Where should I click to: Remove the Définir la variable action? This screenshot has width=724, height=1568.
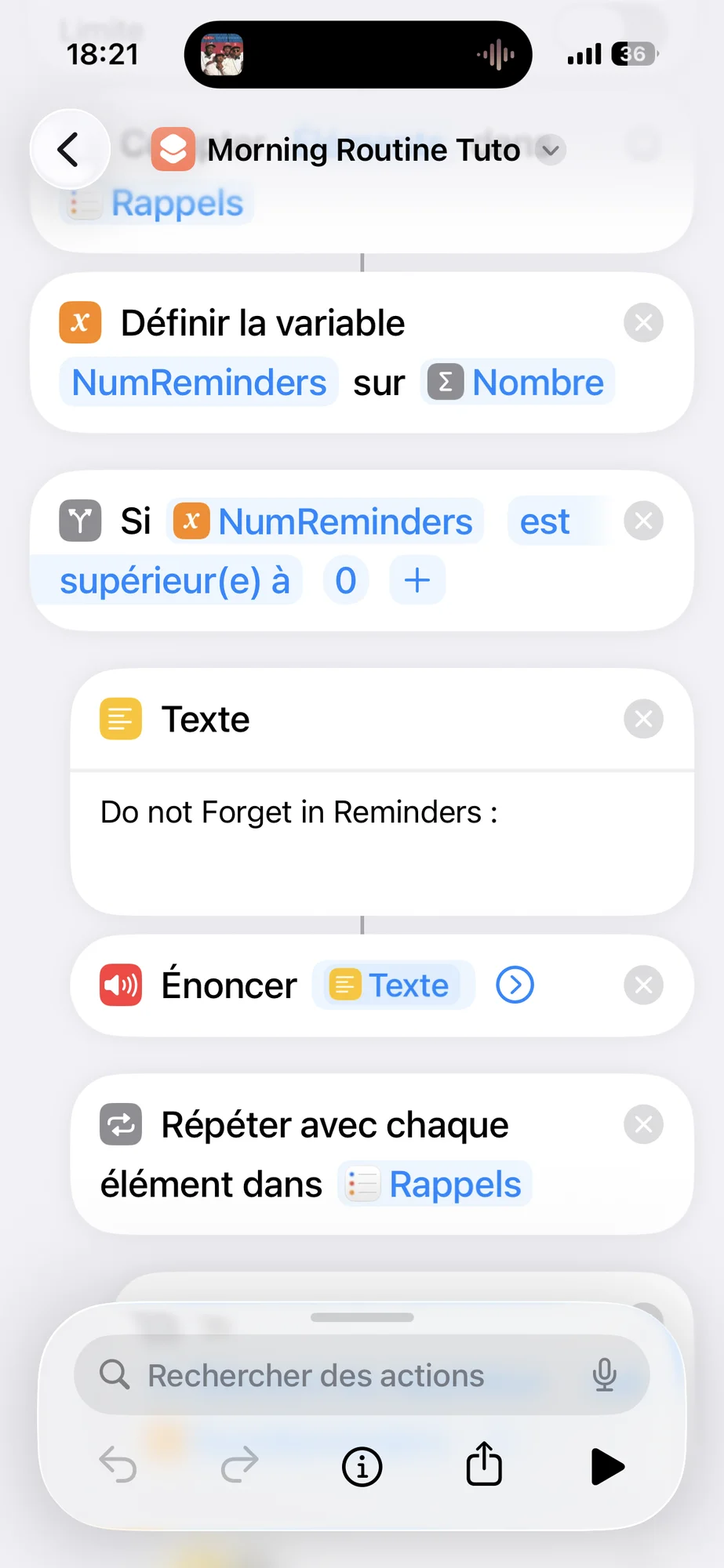point(643,323)
